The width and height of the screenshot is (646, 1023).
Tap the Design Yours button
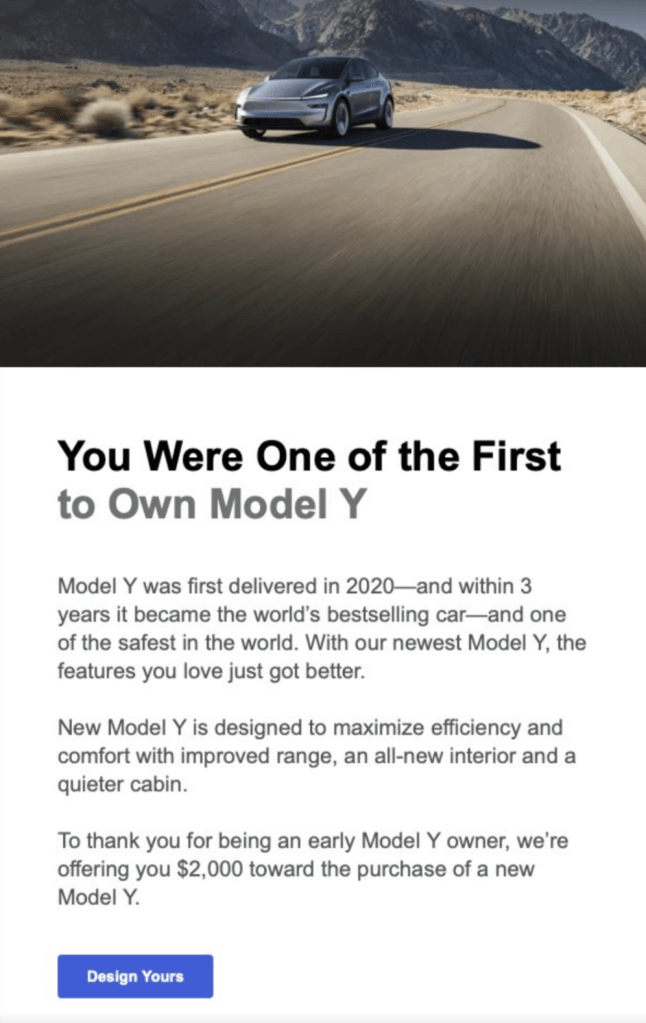pos(135,976)
